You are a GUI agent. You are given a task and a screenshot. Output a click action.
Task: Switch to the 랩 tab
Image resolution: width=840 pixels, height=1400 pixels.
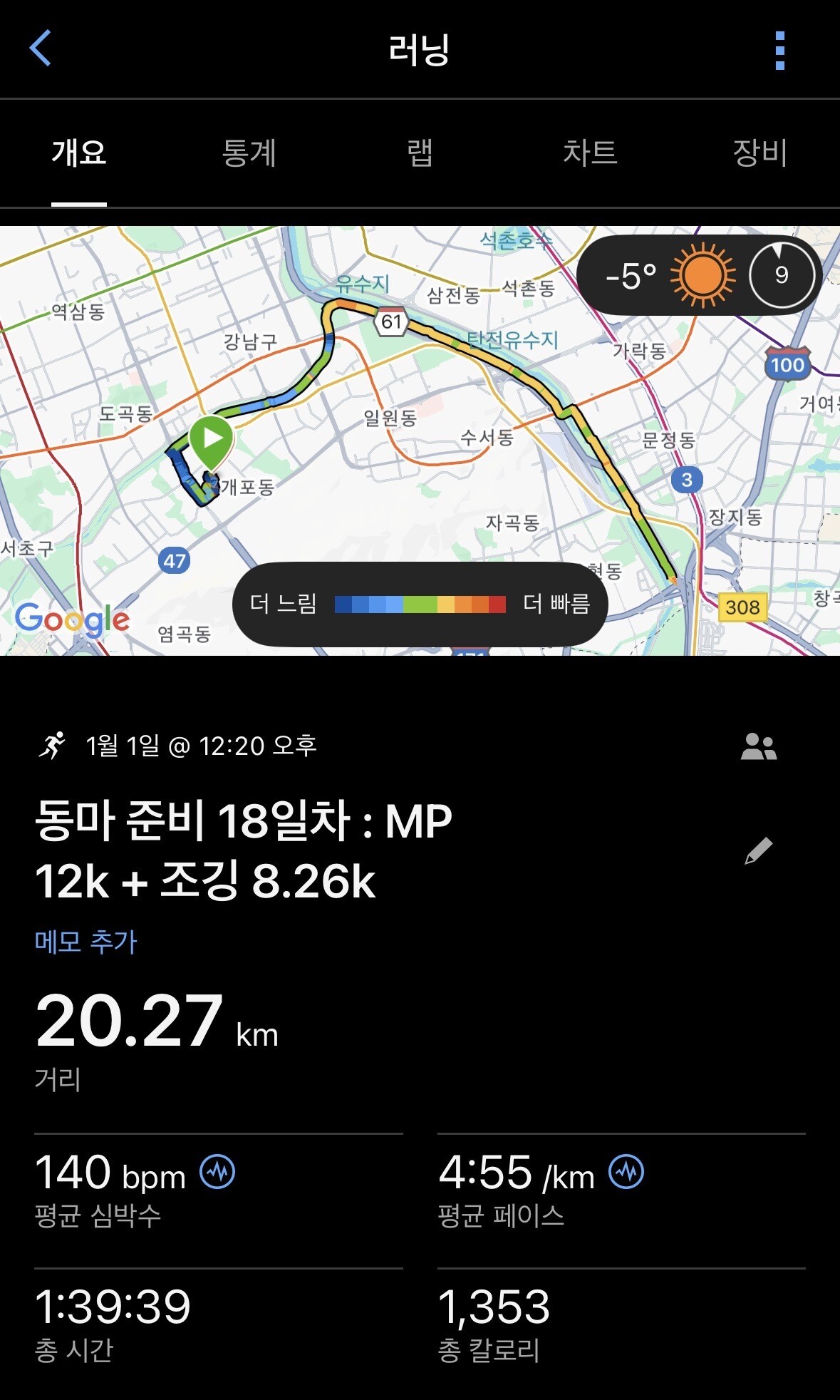click(420, 153)
